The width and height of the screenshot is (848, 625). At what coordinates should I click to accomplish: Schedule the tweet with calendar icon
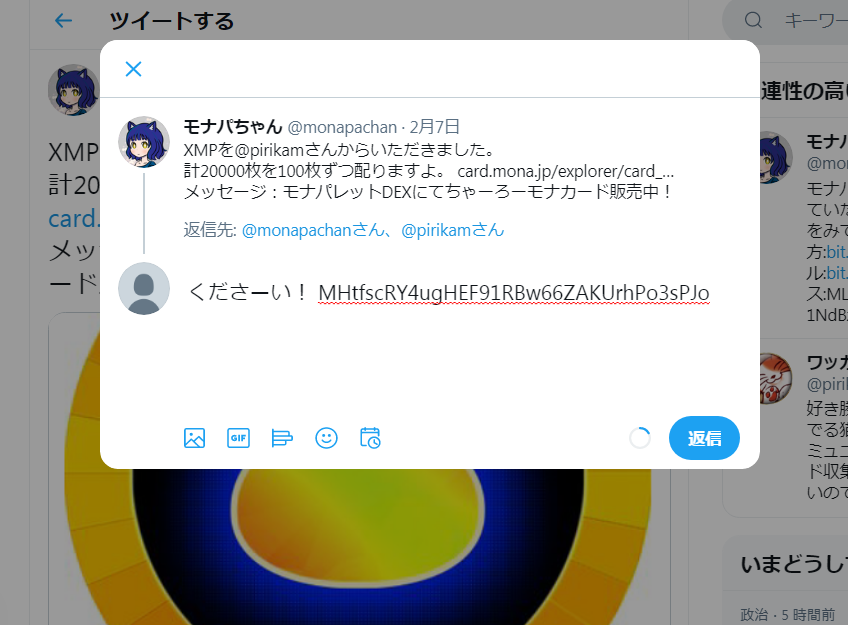(370, 438)
